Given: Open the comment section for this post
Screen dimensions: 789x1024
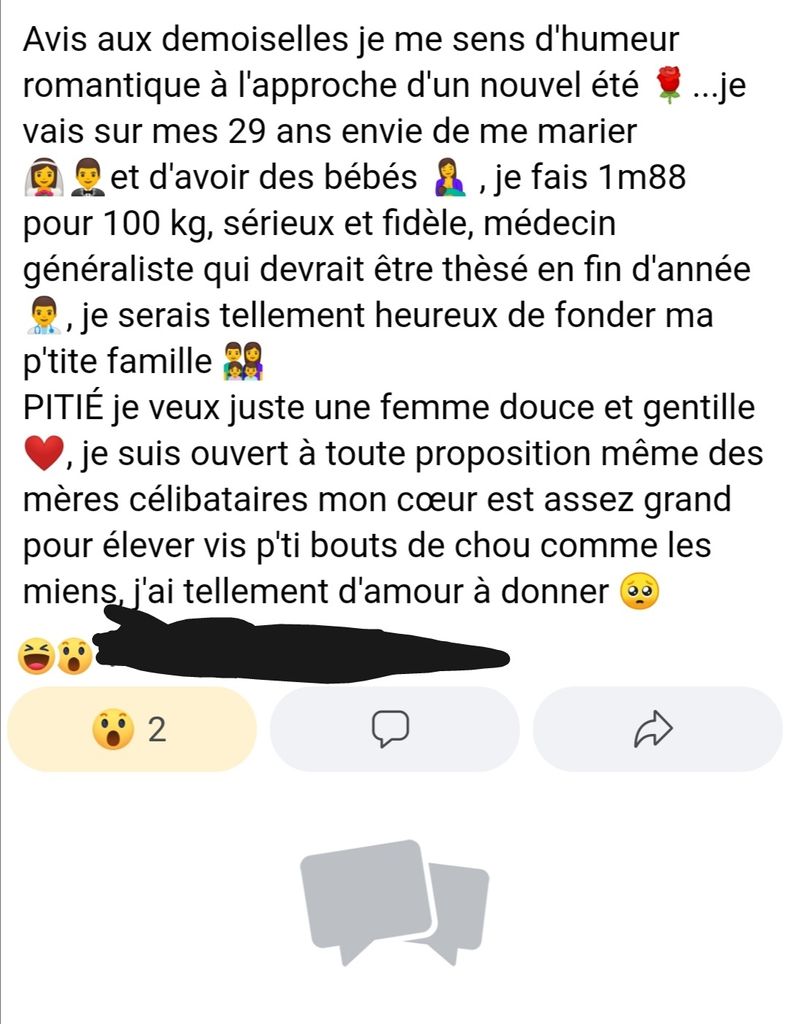Looking at the screenshot, I should pos(394,729).
